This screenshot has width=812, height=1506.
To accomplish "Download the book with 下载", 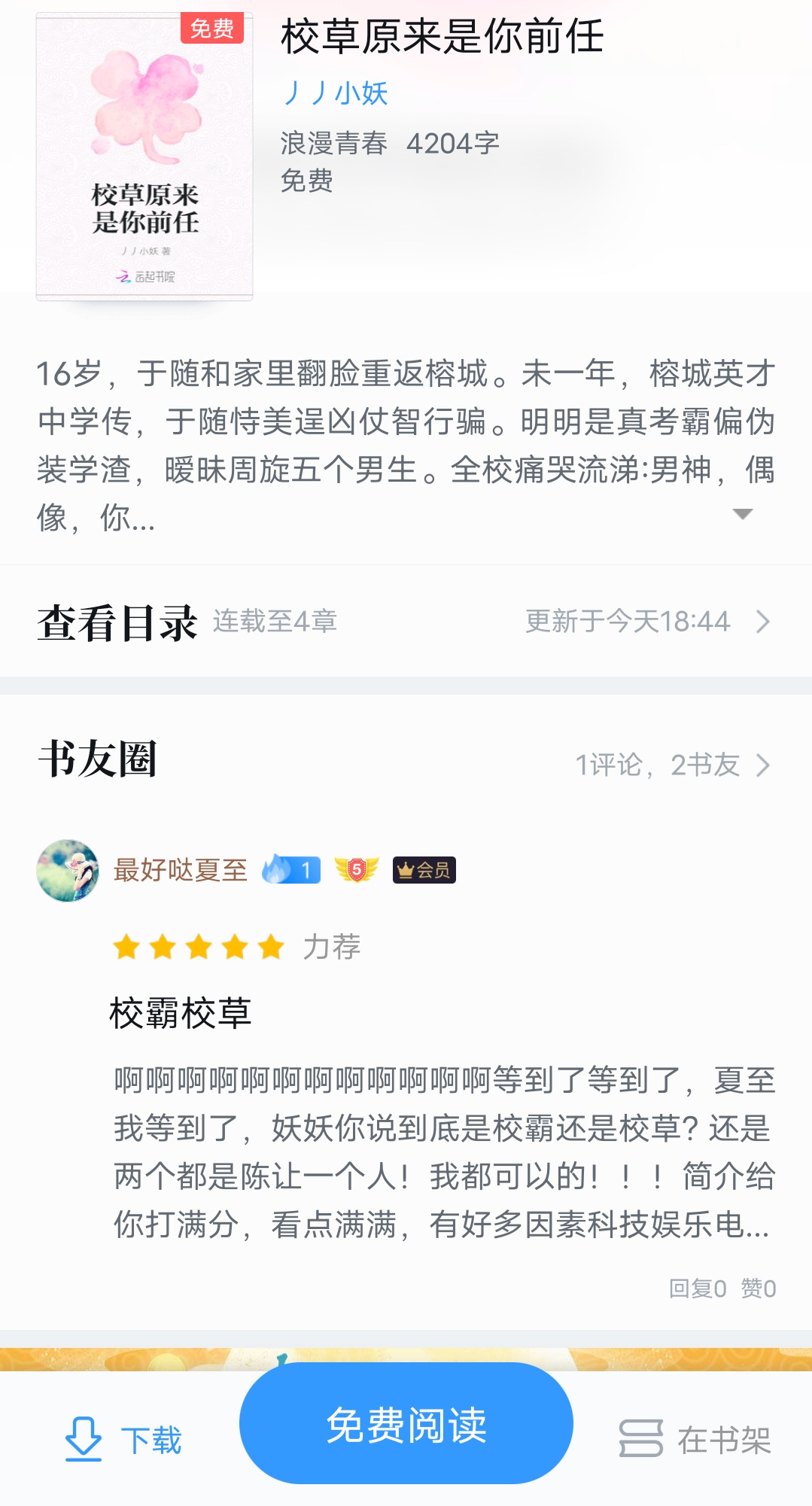I will pos(124,1439).
